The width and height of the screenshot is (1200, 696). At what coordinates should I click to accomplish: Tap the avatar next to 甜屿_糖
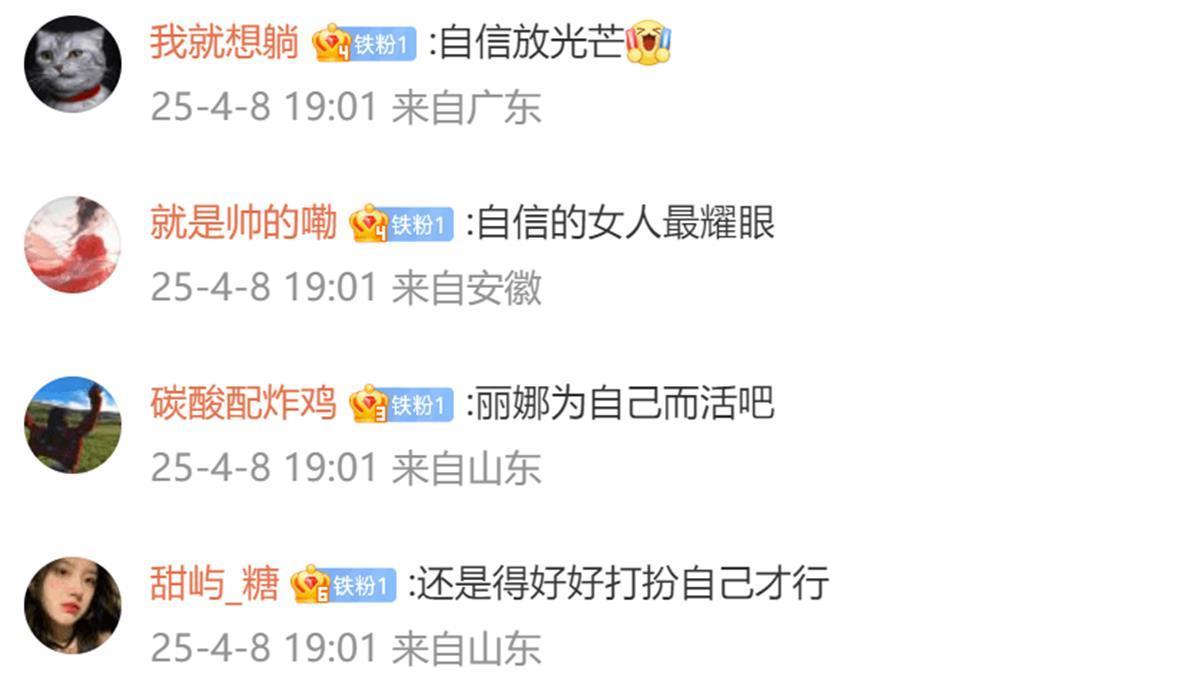point(72,604)
